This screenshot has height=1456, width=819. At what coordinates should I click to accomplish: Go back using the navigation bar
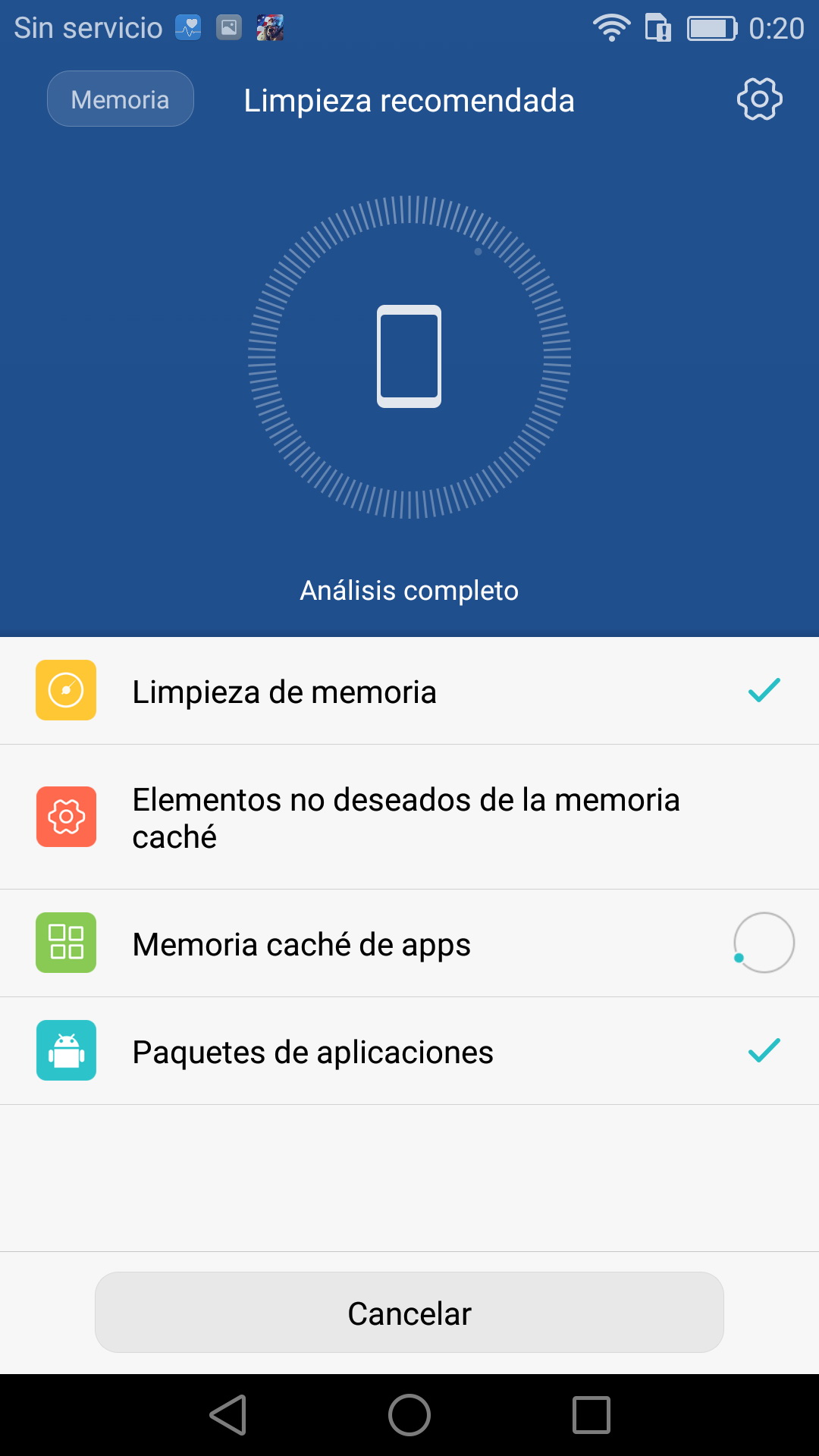tap(228, 1415)
